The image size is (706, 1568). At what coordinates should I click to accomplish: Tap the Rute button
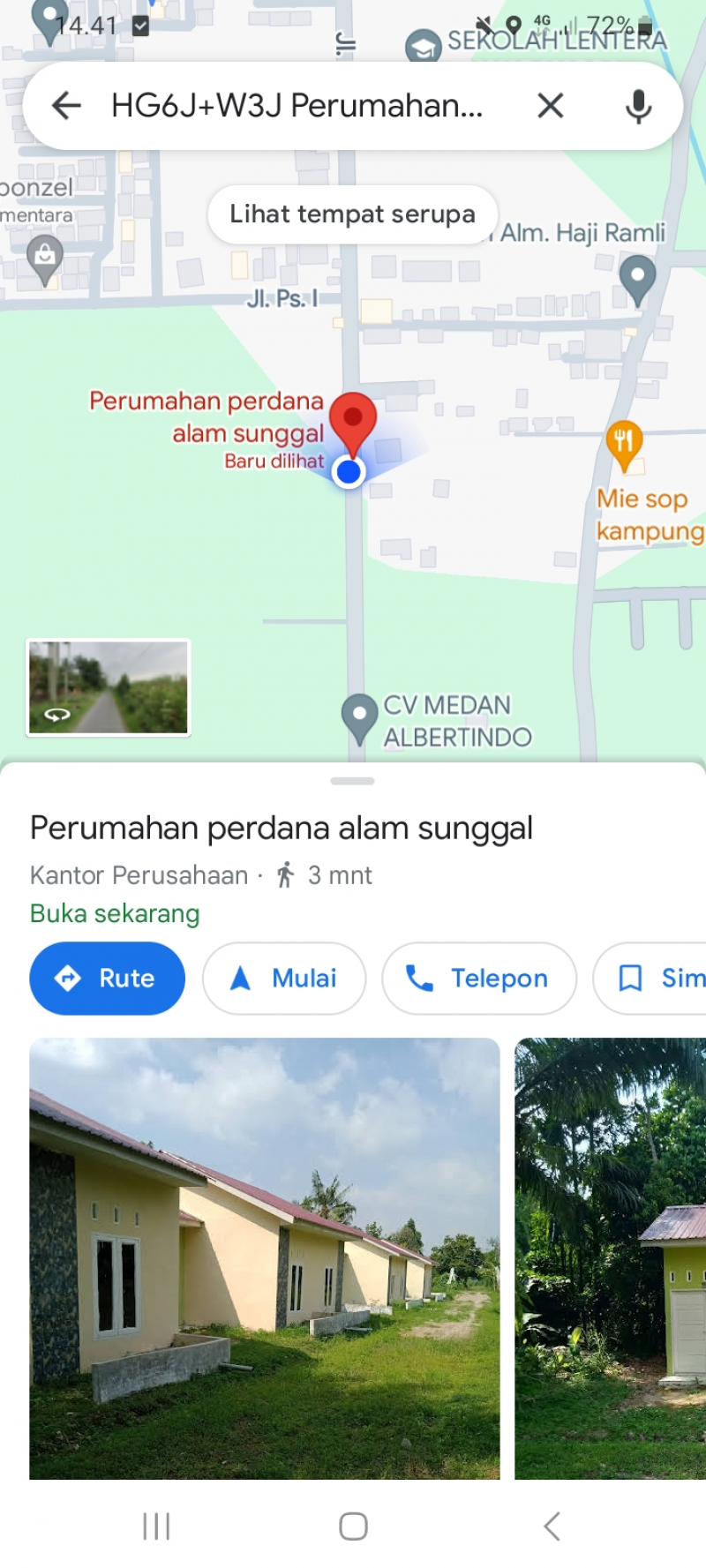click(x=107, y=978)
